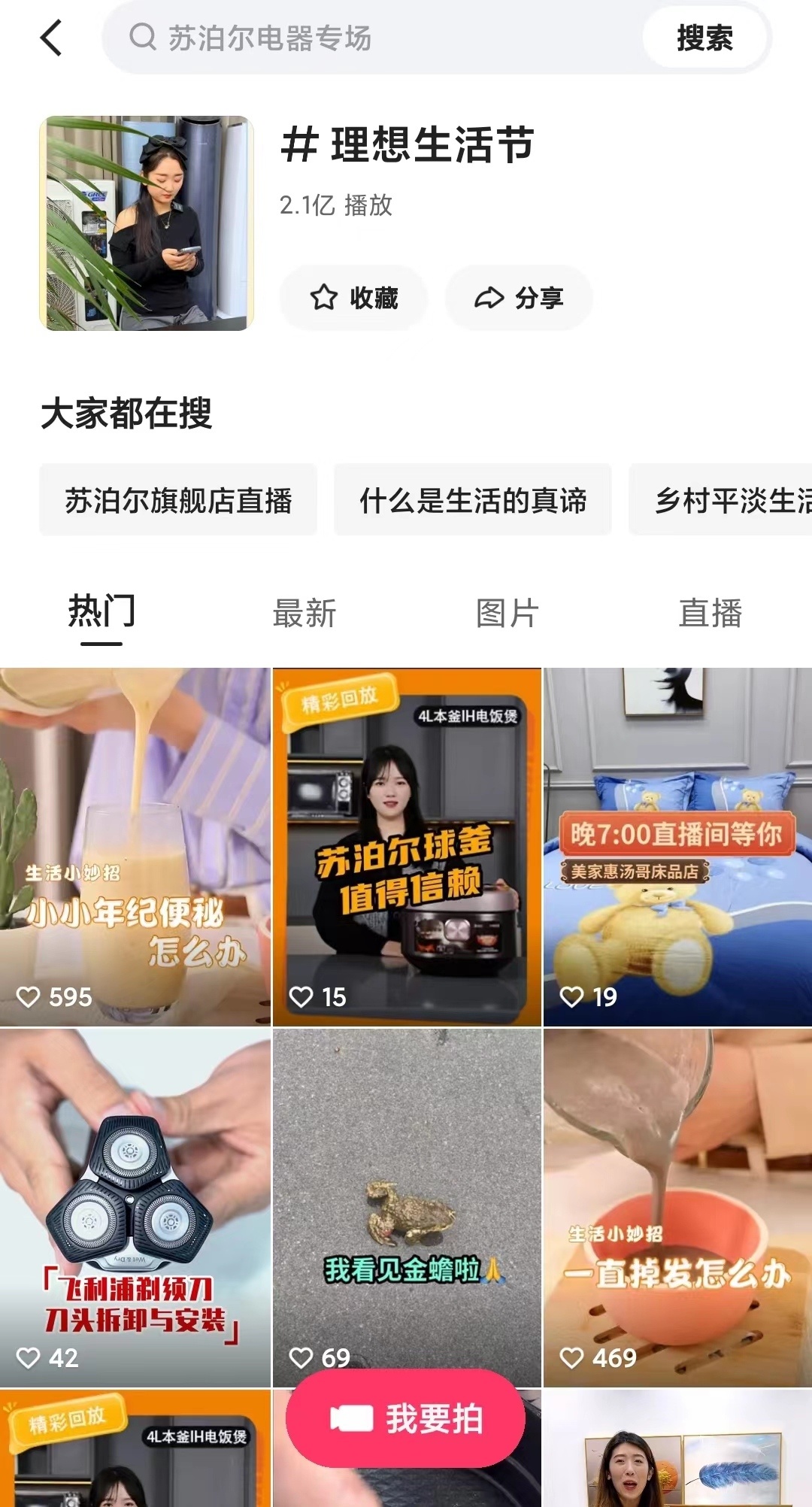Switch to the 热门 tab
This screenshot has width=812, height=1507.
pos(101,613)
